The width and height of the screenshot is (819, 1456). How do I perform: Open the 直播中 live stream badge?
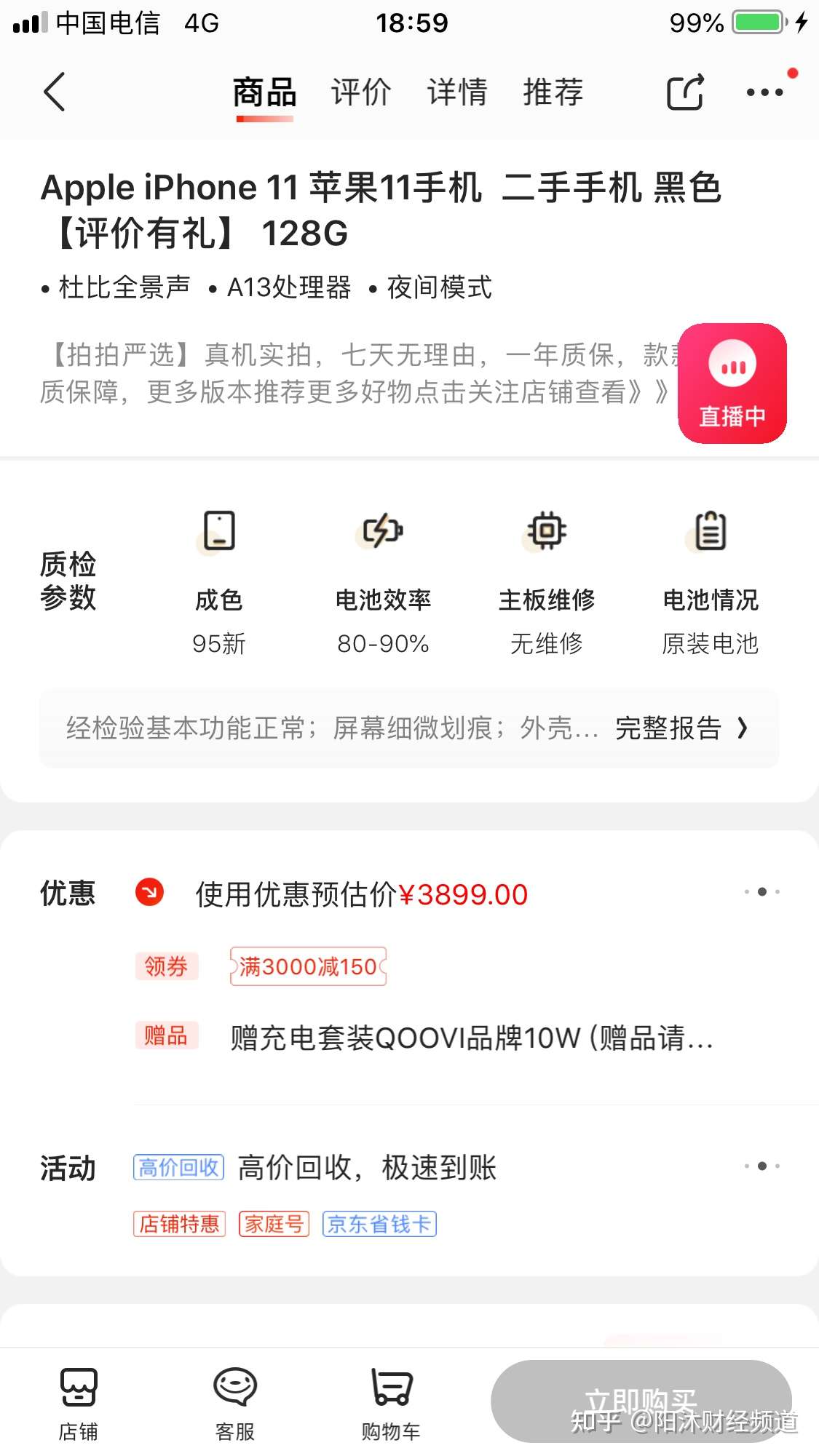[x=732, y=383]
